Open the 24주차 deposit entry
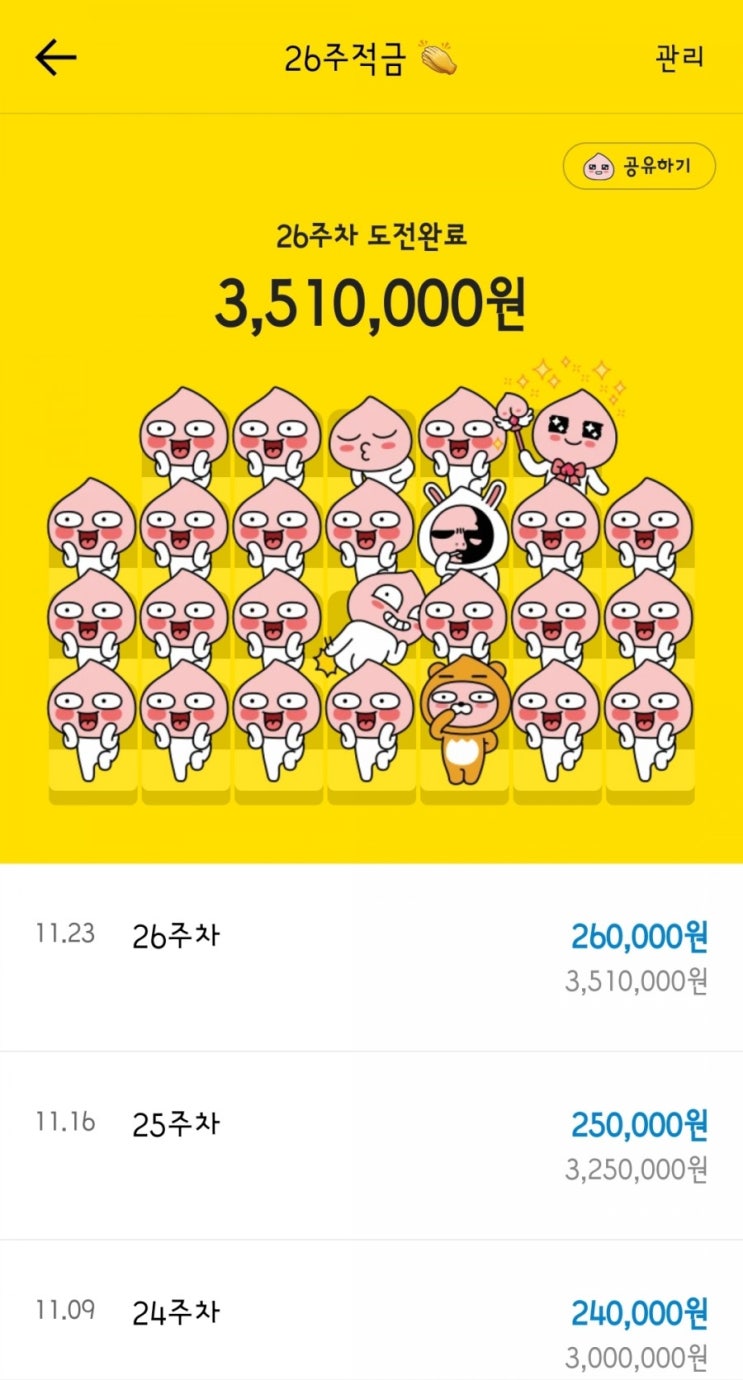The height and width of the screenshot is (1380, 743). point(371,1320)
